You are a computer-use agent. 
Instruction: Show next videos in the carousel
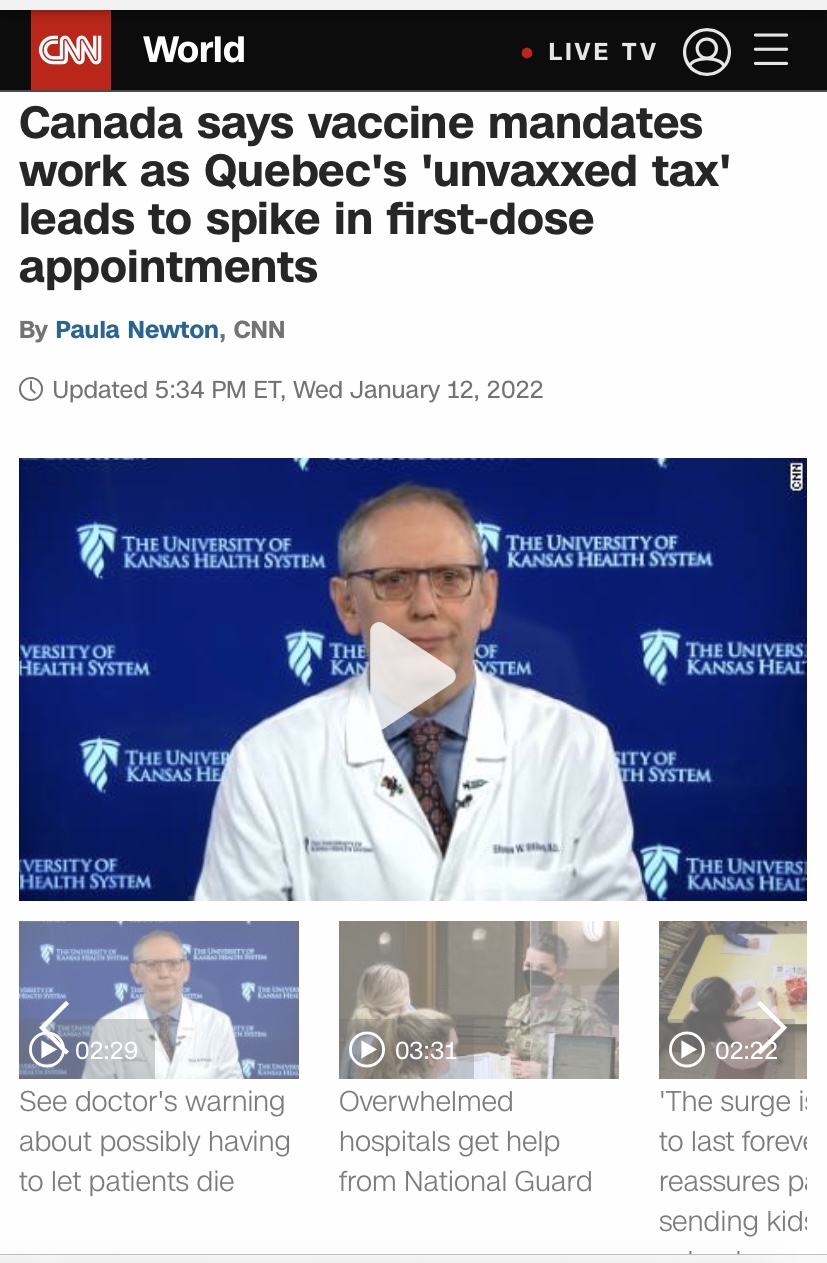(772, 1025)
